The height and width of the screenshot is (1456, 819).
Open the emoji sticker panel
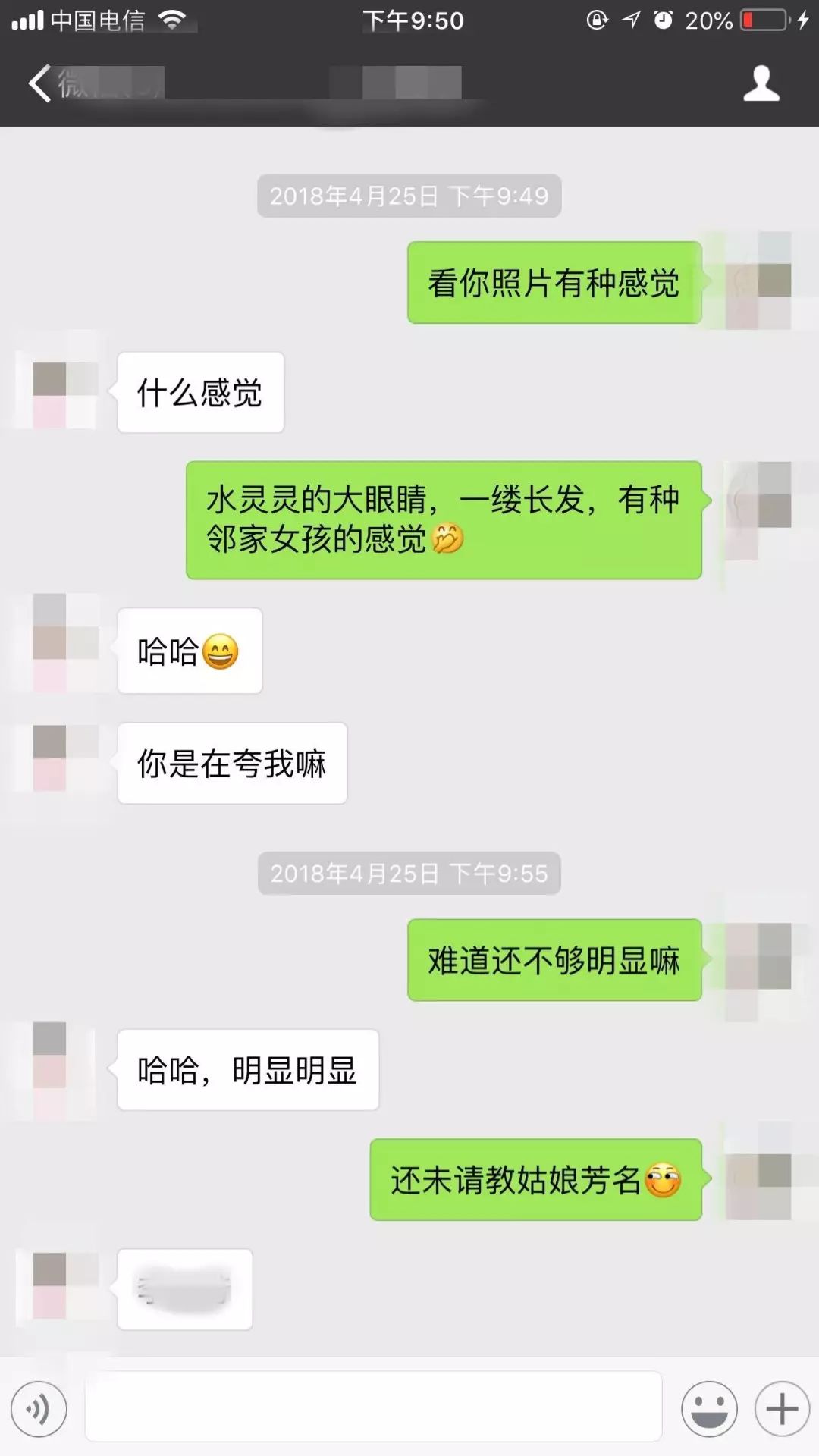(x=709, y=1408)
